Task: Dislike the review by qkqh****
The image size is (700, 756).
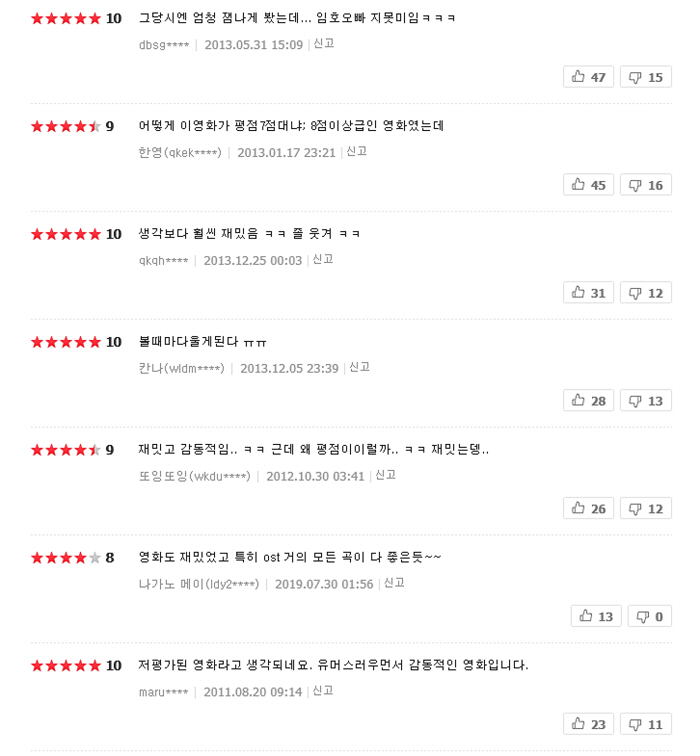Action: click(x=646, y=293)
